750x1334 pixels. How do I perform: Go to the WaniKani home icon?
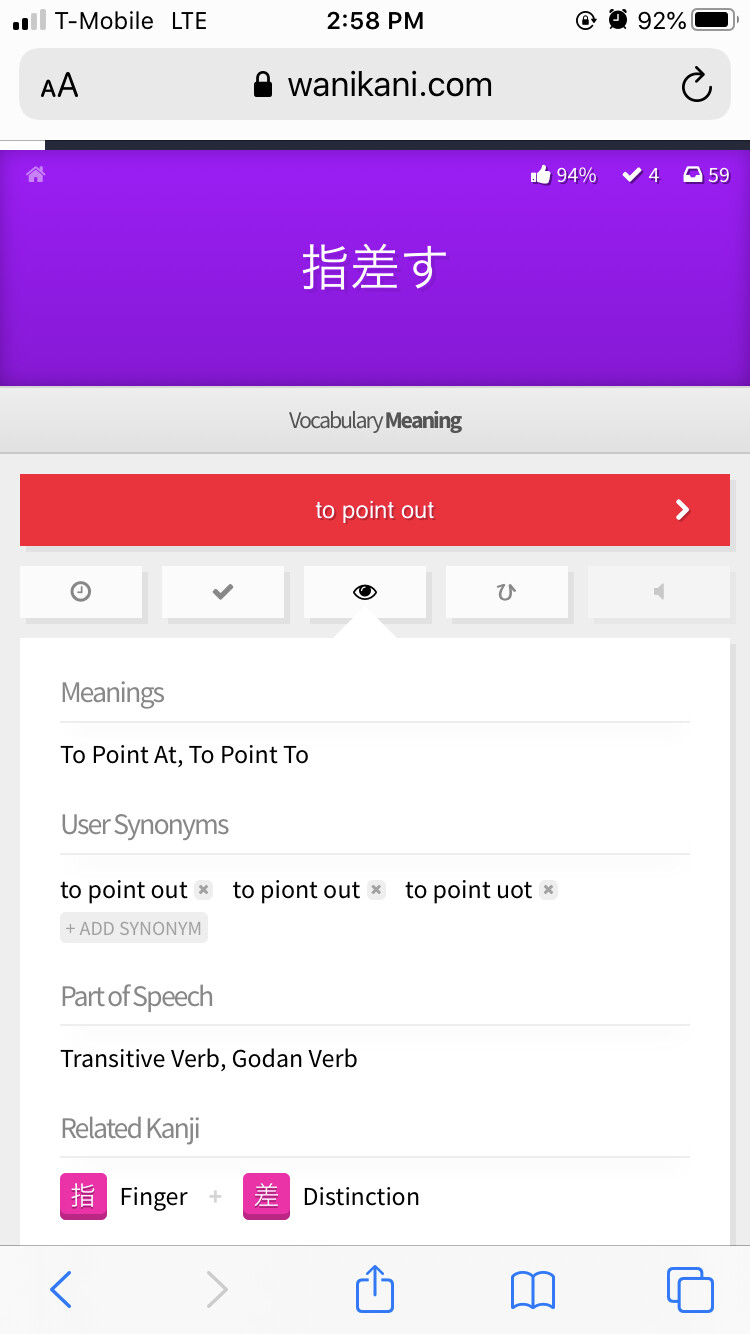click(36, 175)
